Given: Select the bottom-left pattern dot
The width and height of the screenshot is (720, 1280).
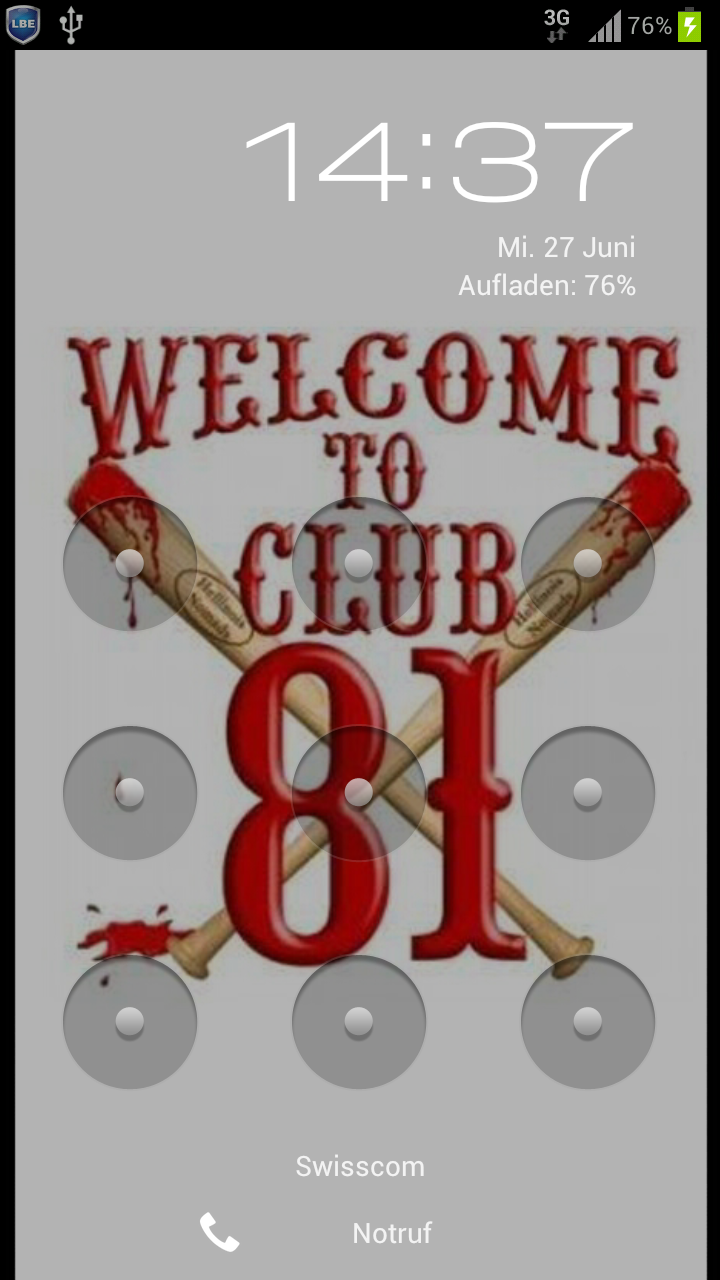Looking at the screenshot, I should coord(130,1022).
